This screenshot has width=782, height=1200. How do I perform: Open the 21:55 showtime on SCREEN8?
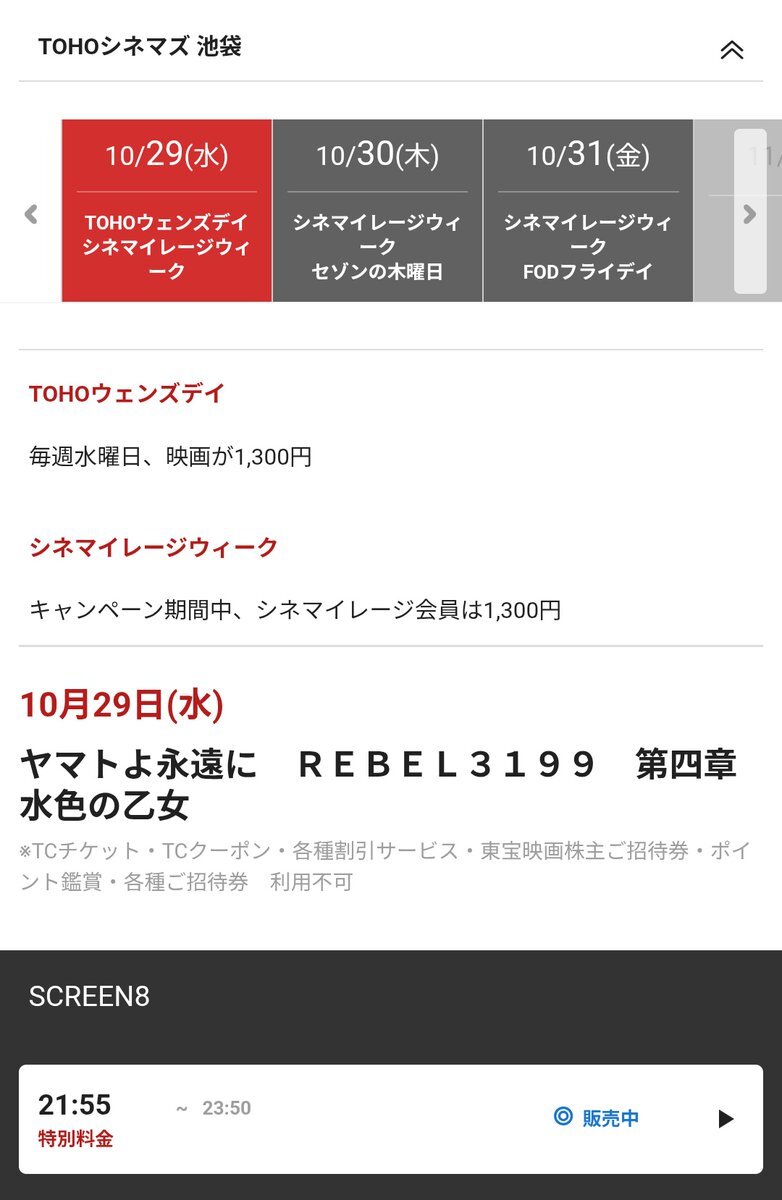[x=391, y=1119]
